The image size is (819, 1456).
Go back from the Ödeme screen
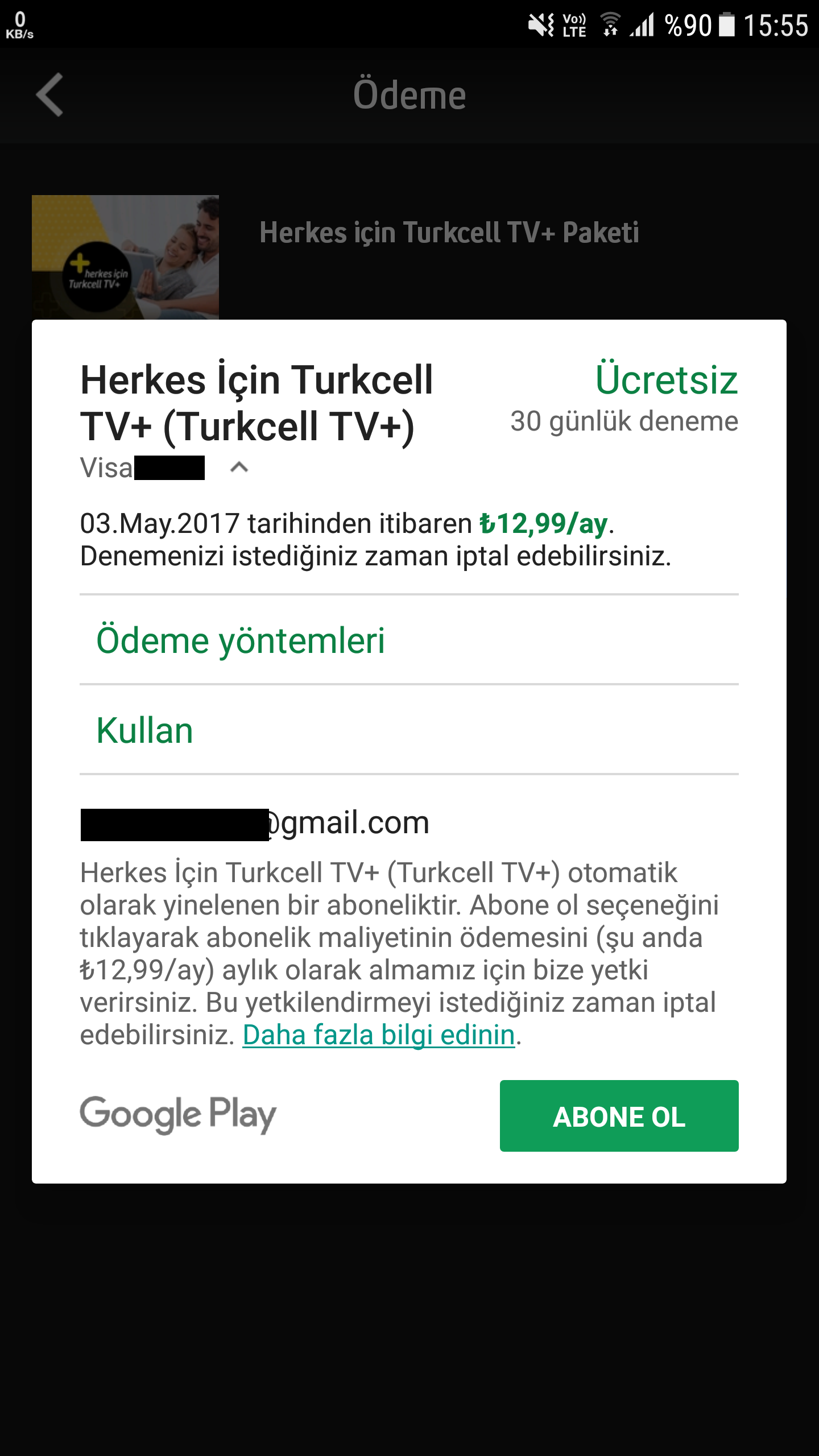(x=50, y=95)
